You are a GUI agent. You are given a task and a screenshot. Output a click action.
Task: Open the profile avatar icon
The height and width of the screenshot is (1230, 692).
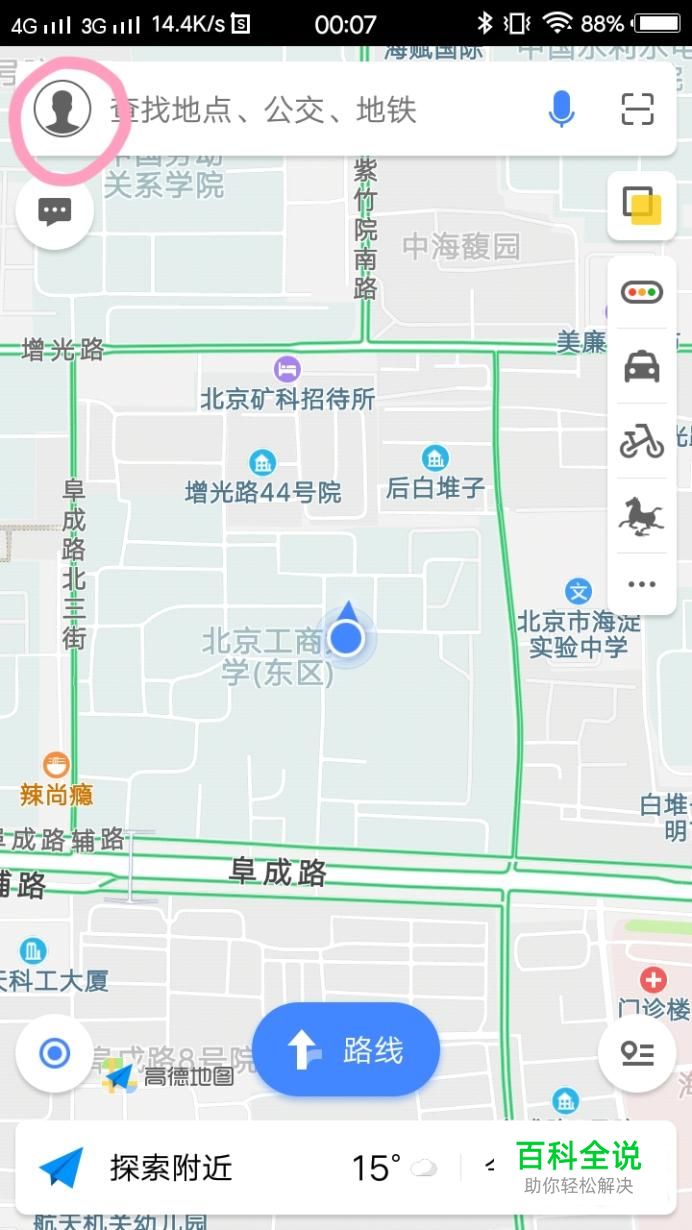(x=62, y=109)
